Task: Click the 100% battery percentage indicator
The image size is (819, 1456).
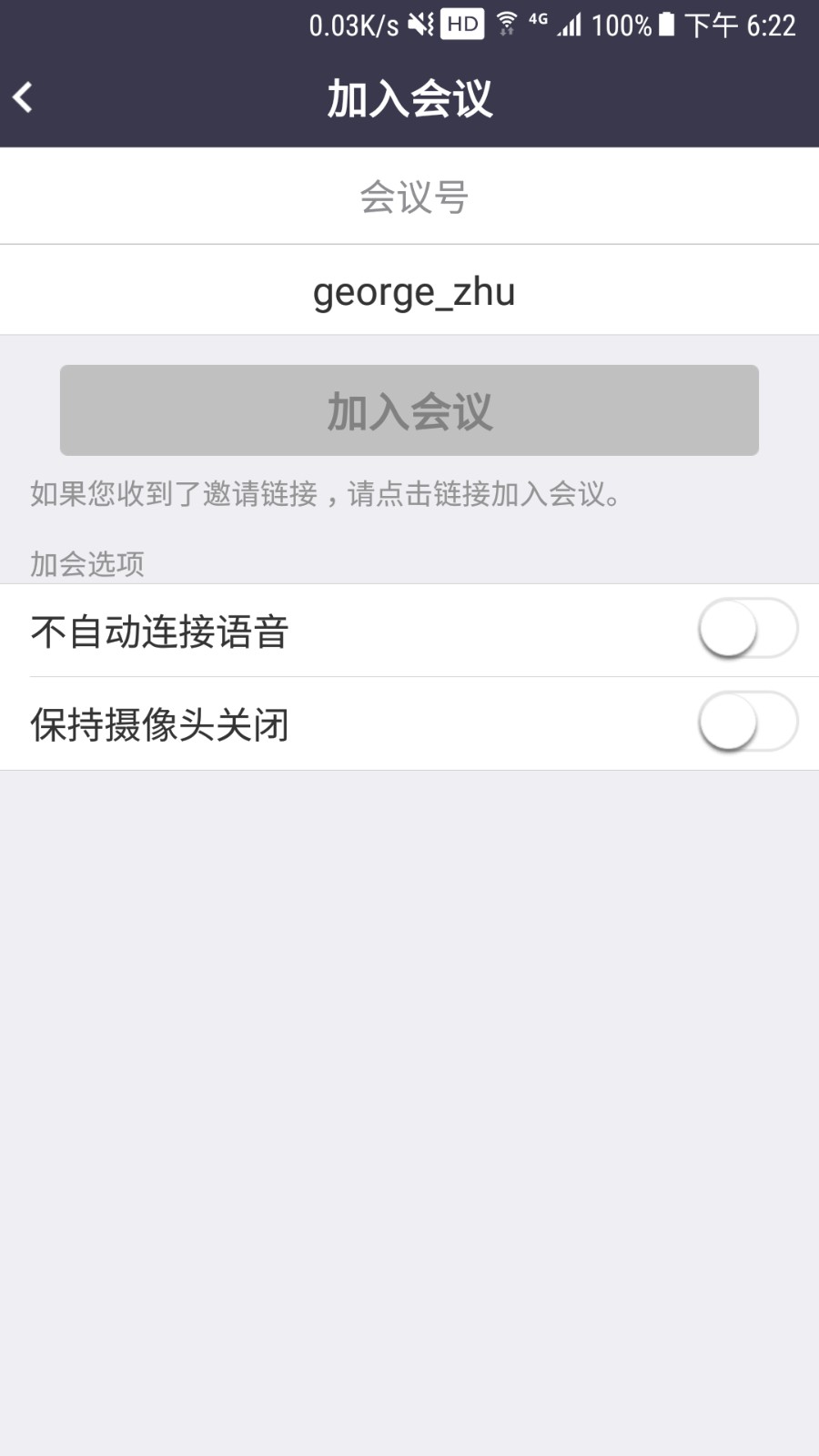Action: click(623, 24)
